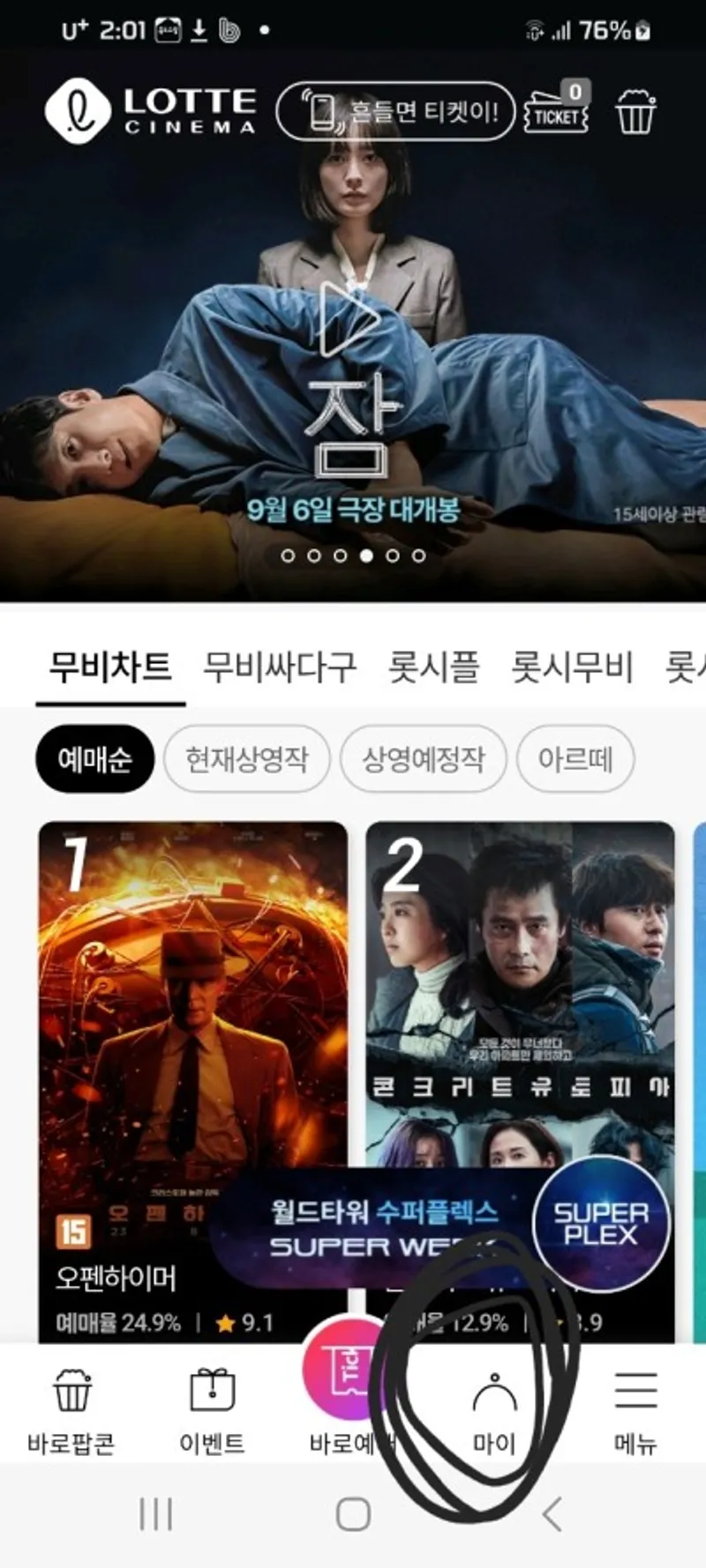706x1568 pixels.
Task: Switch to the 롯시플 tab
Action: click(x=434, y=667)
